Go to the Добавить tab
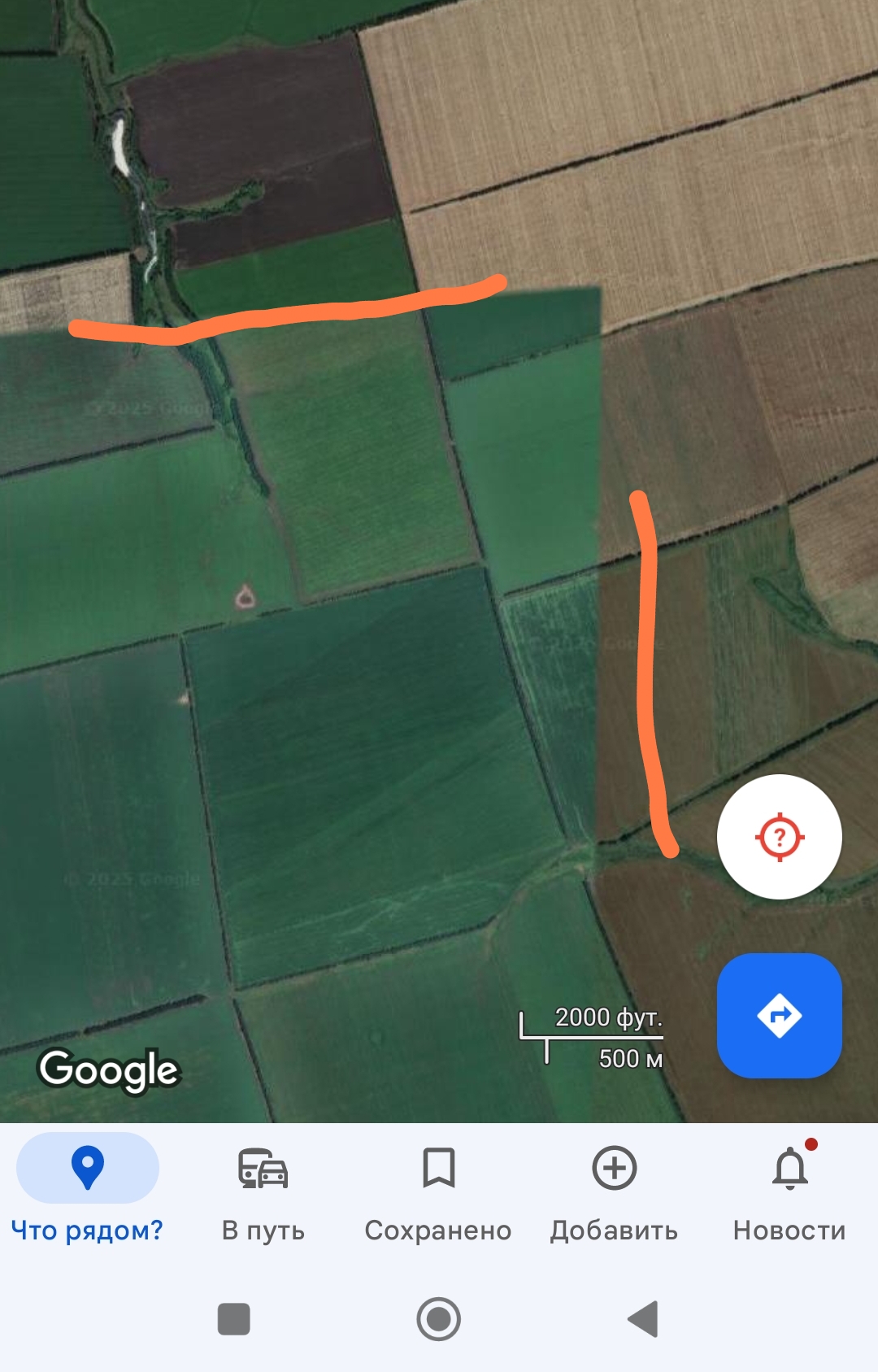 614,1189
